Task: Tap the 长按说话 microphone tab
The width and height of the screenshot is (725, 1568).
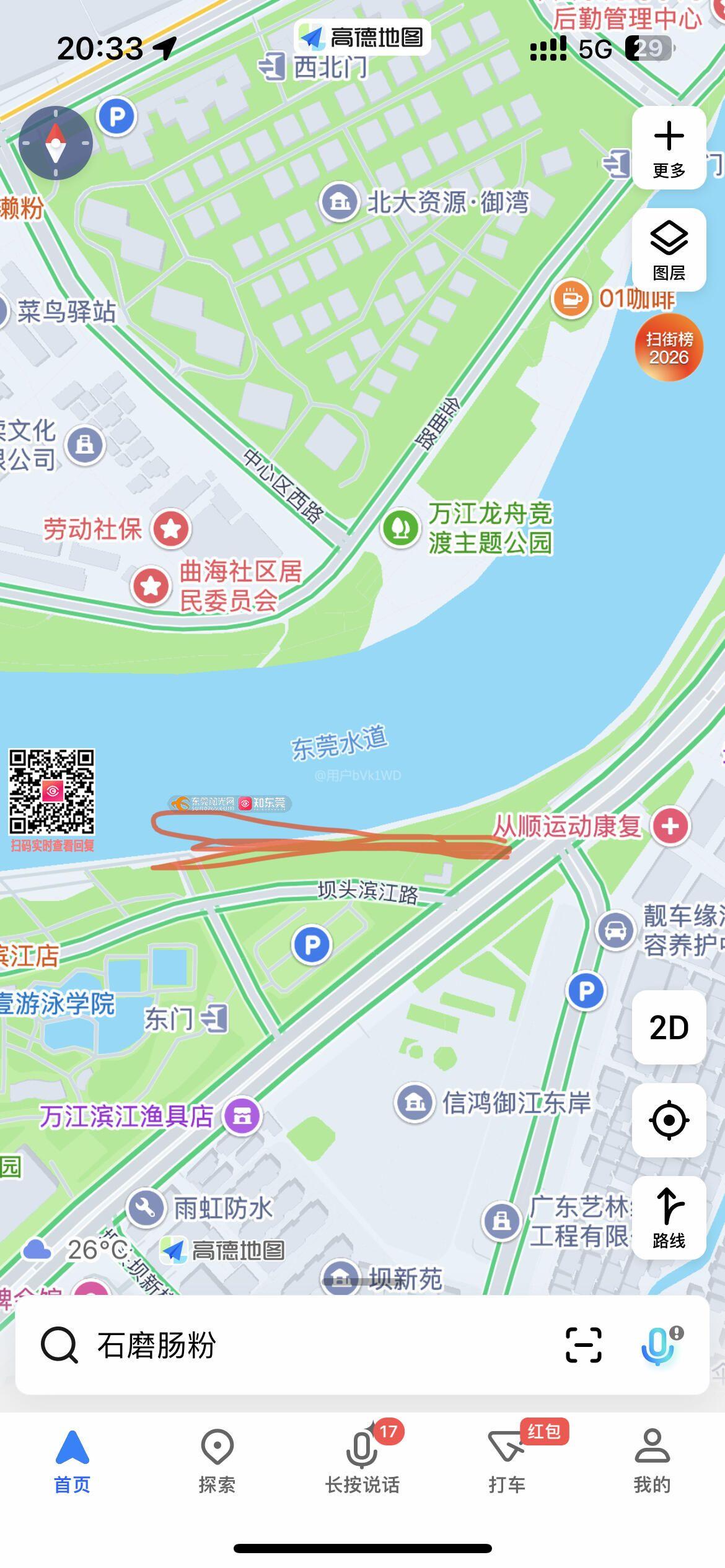Action: pos(362,1459)
